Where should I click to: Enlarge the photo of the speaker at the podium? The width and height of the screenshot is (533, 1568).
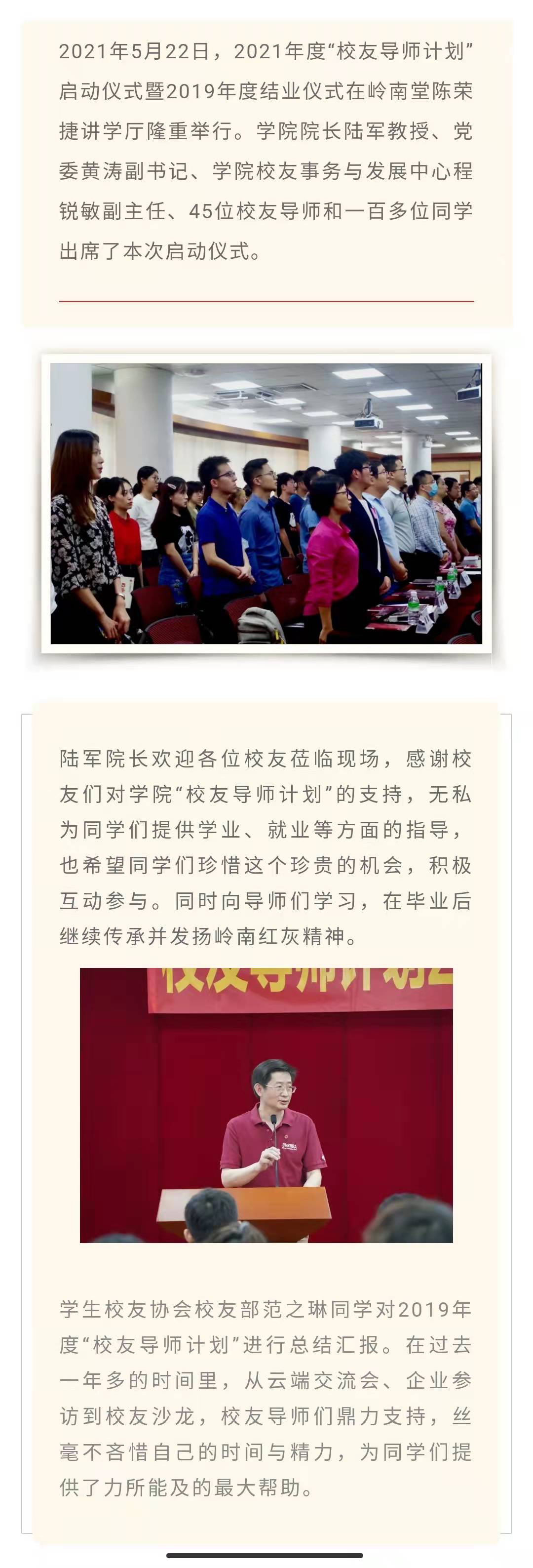(x=266, y=1105)
